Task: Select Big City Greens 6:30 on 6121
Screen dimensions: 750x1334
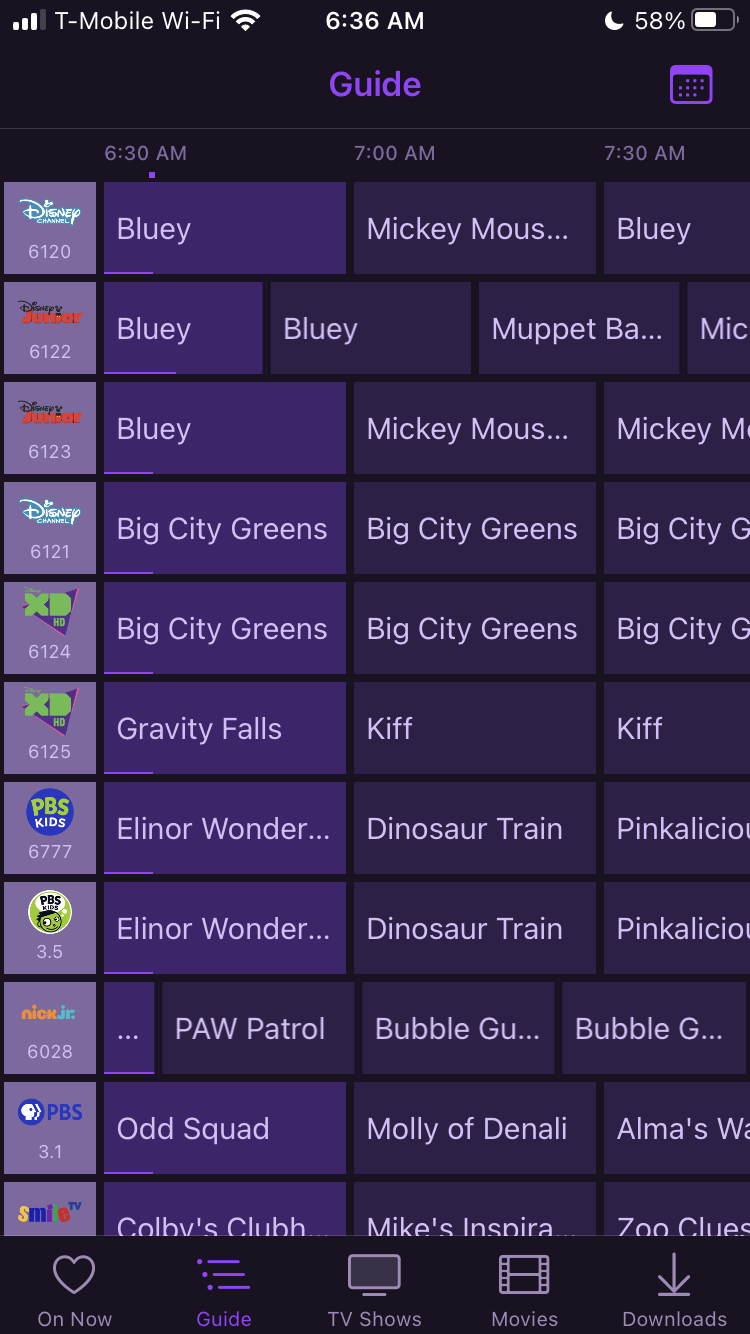Action: click(x=224, y=528)
